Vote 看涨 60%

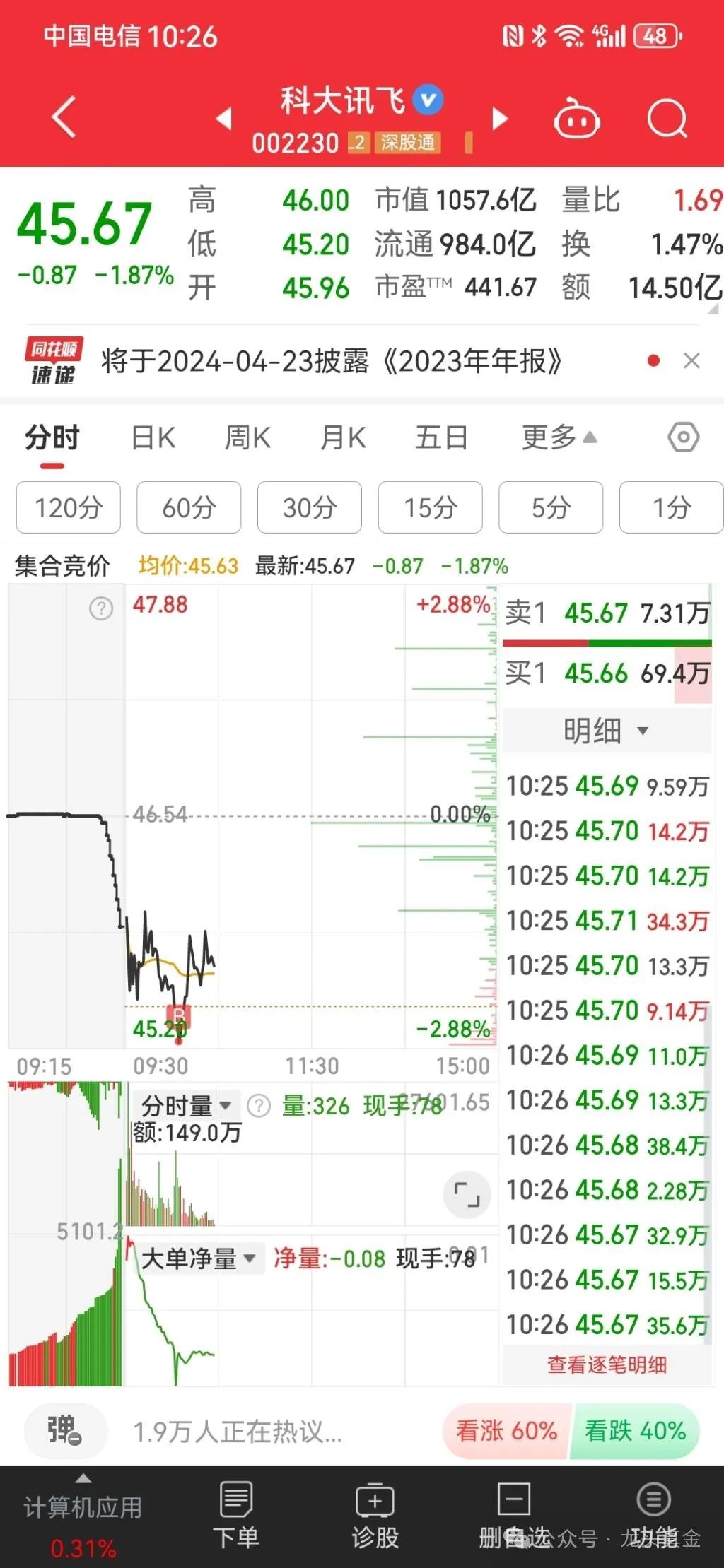(506, 1431)
